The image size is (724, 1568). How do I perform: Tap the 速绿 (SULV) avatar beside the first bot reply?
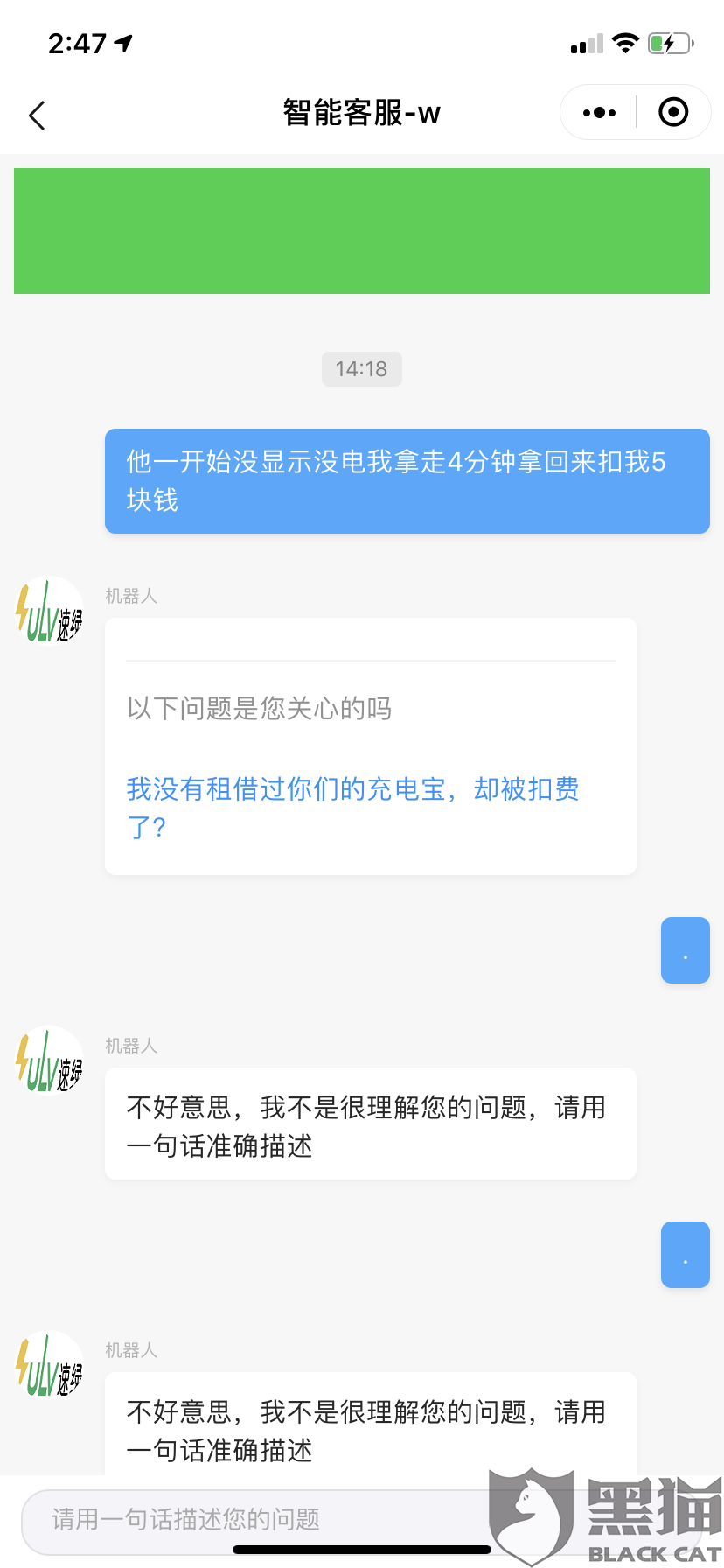[48, 611]
